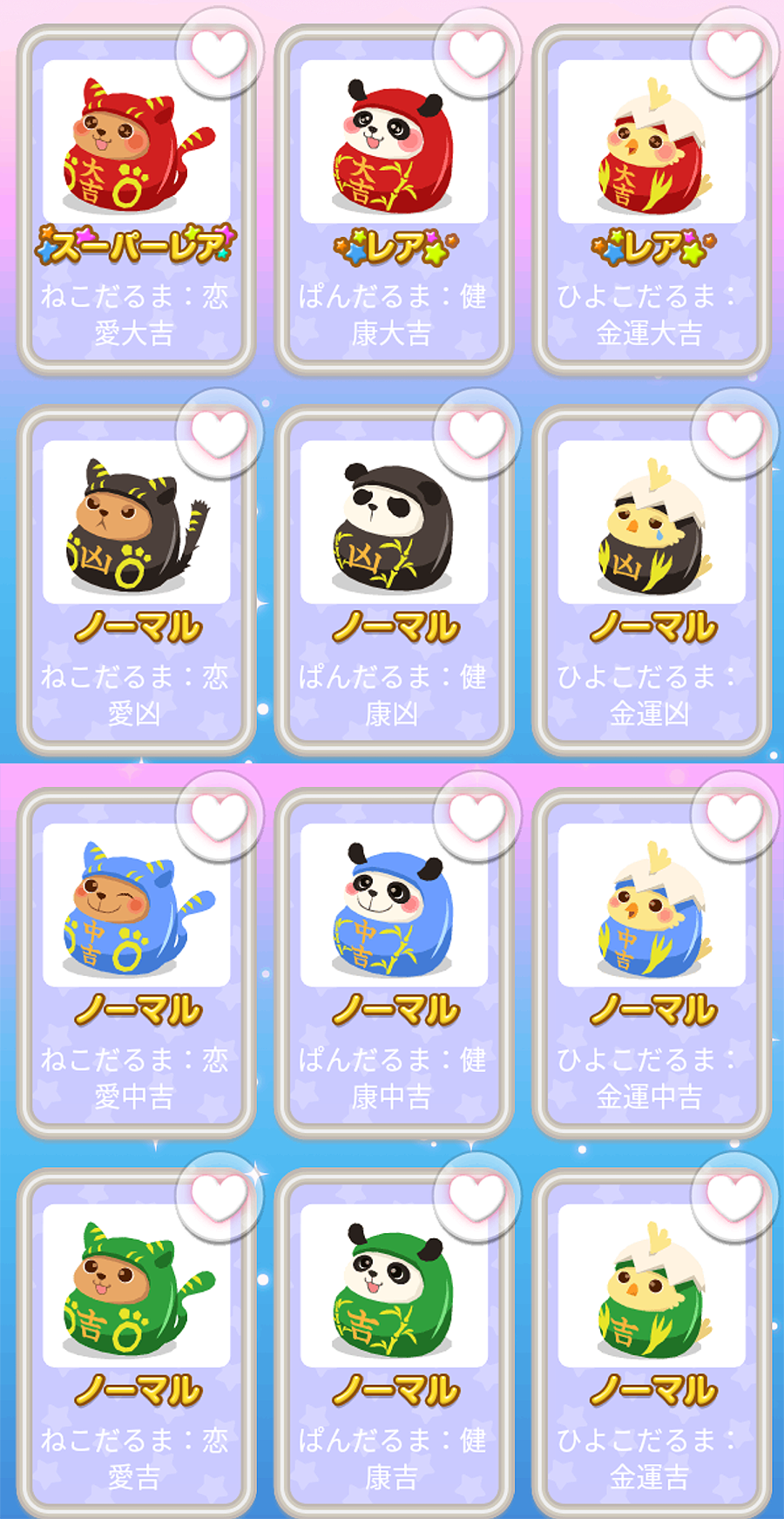Add ねこだるま：恋愛吉 to favorites

click(x=219, y=1197)
